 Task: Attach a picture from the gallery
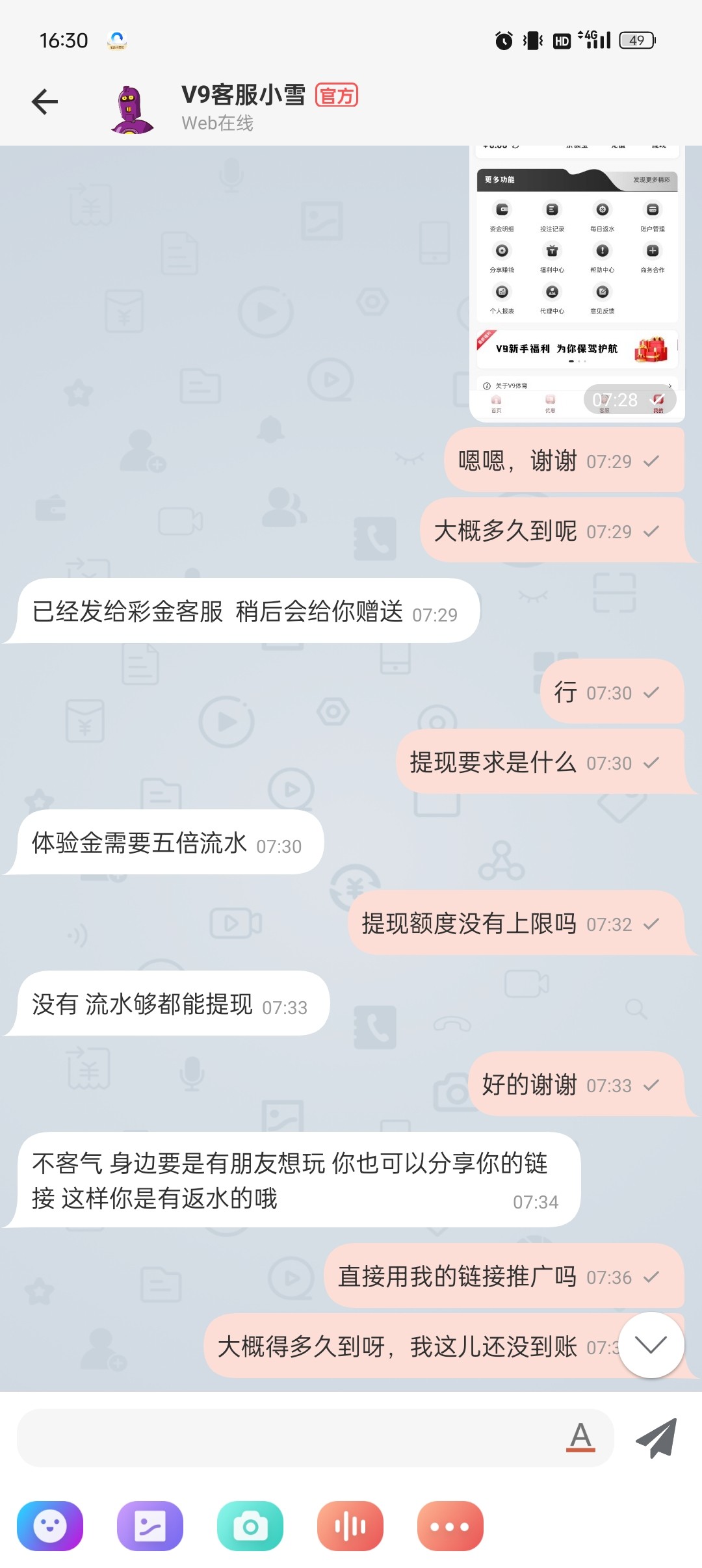150,1525
